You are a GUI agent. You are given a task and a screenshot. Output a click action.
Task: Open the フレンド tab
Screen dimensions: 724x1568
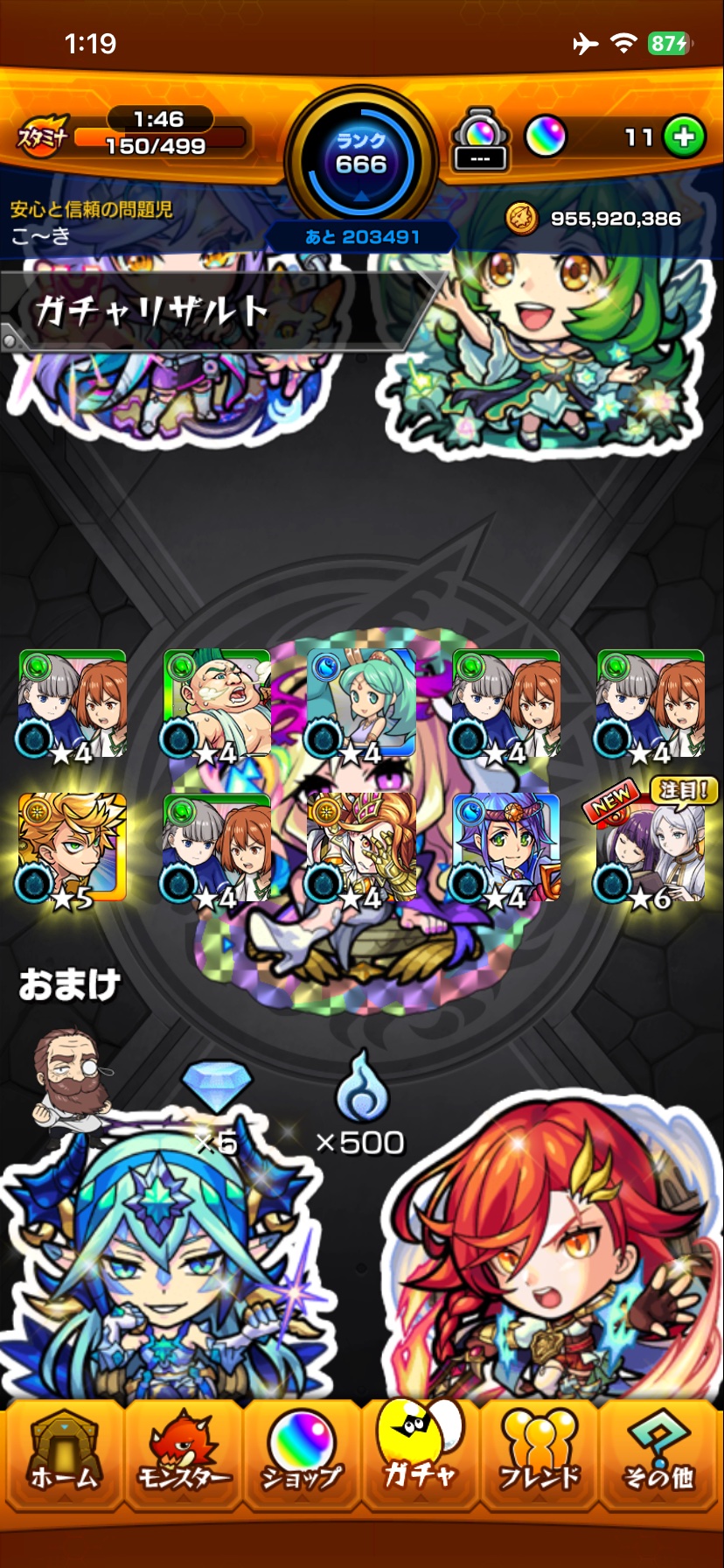(x=540, y=1454)
